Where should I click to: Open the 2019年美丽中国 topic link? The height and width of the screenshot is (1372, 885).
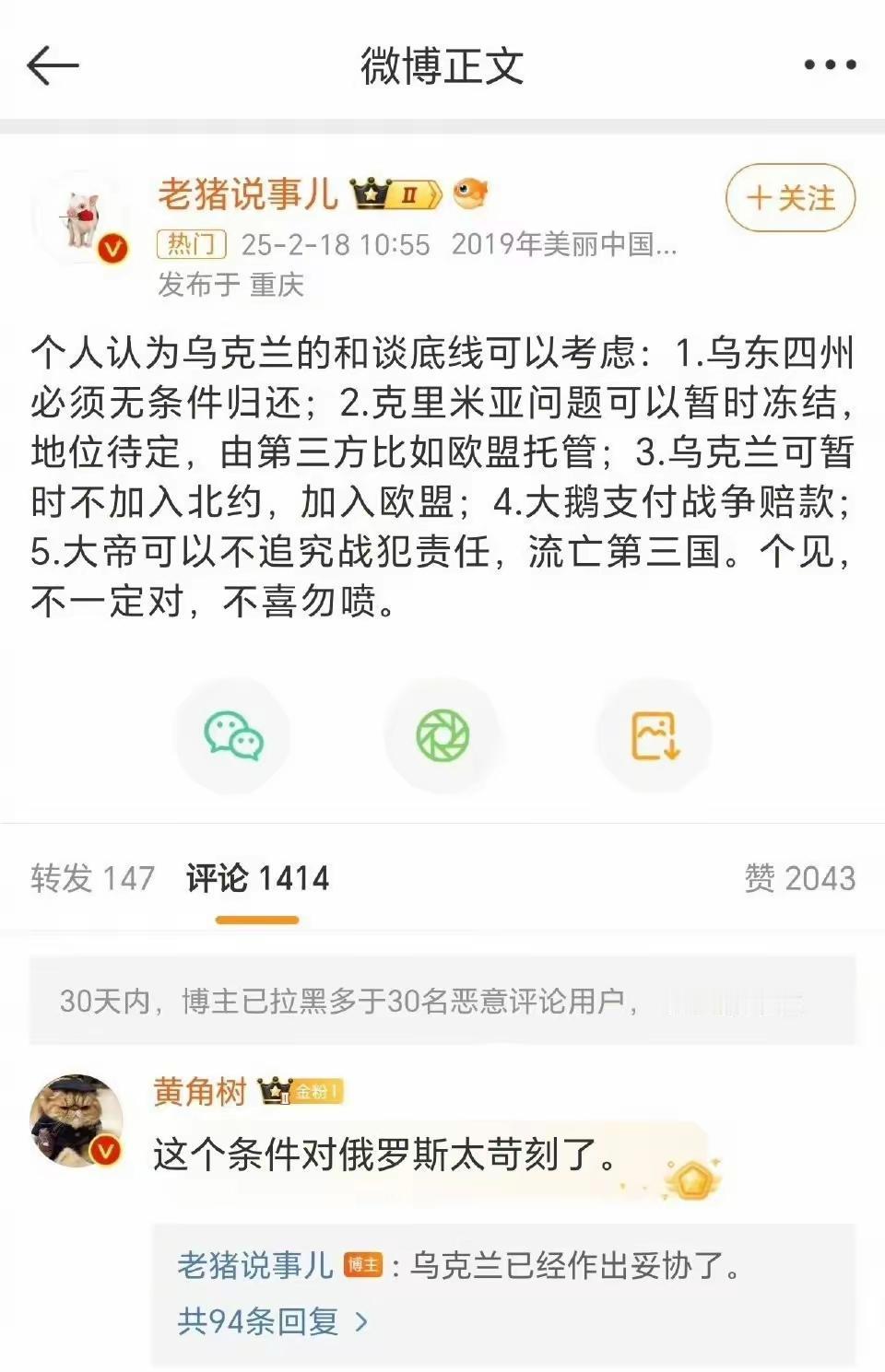(x=561, y=242)
